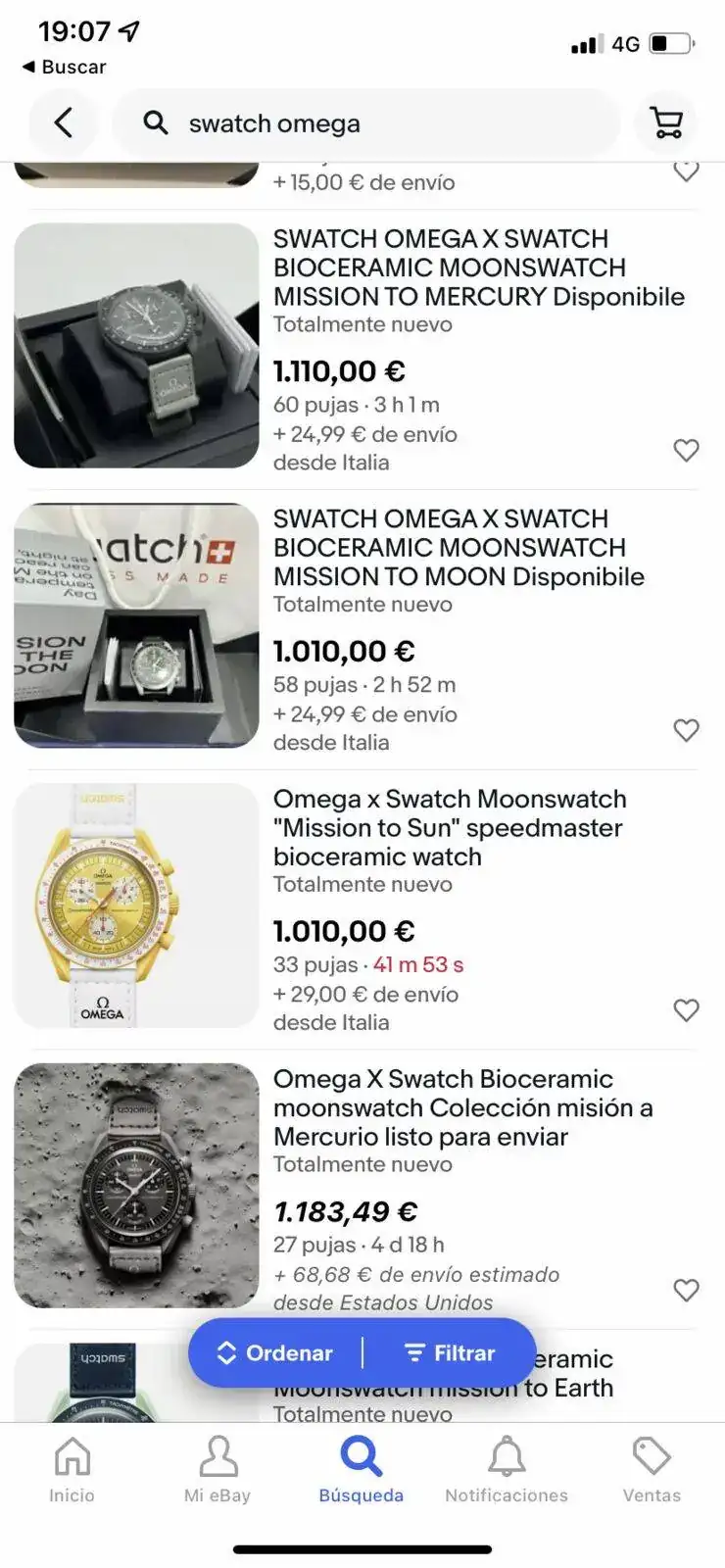The height and width of the screenshot is (1568, 725).
Task: Add Mission to Moon to watchlist
Action: [x=686, y=730]
